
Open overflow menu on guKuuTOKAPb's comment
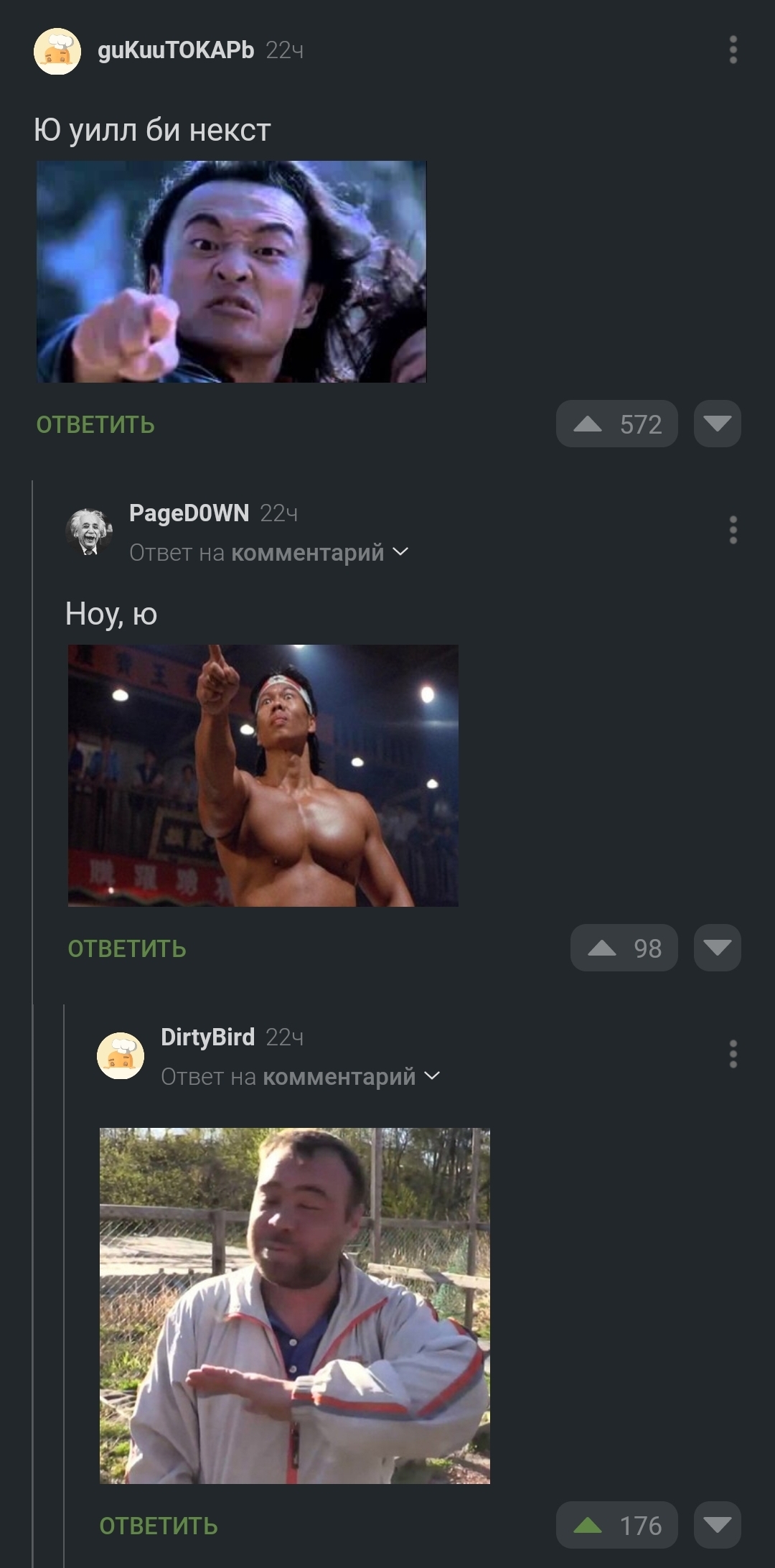[x=733, y=50]
